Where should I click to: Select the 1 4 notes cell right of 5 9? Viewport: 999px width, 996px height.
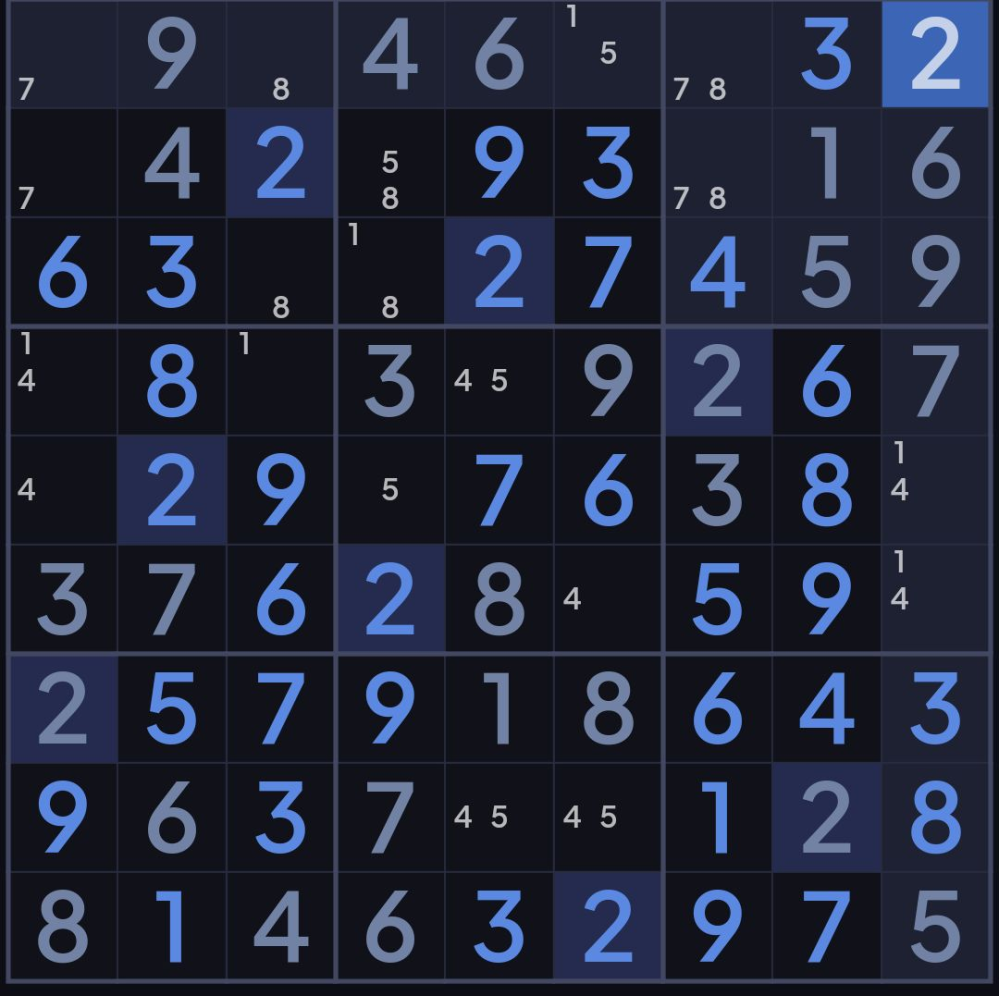[935, 599]
